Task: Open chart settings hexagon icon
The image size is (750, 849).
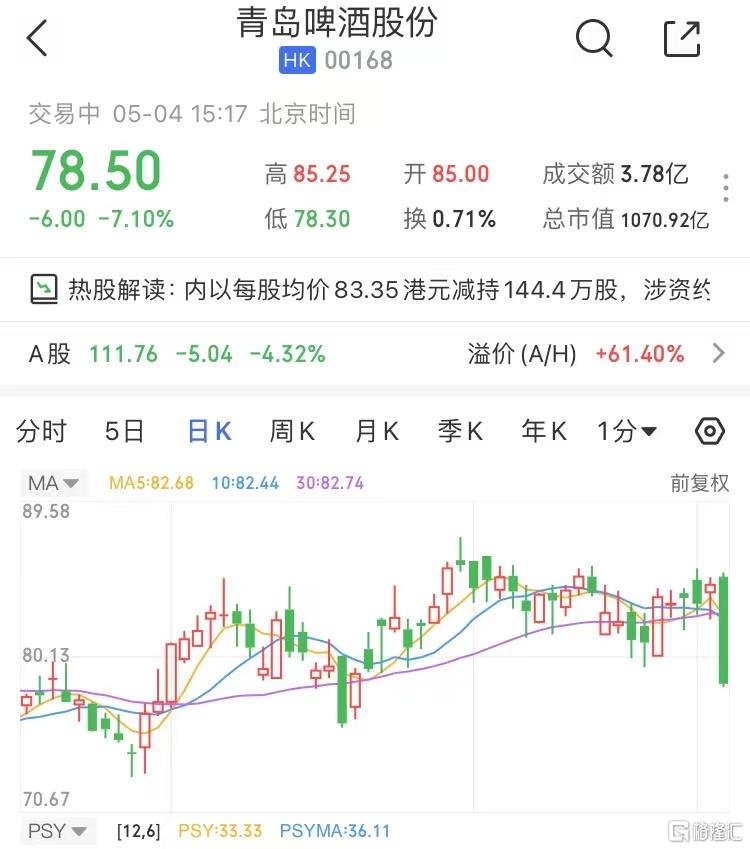Action: point(709,431)
